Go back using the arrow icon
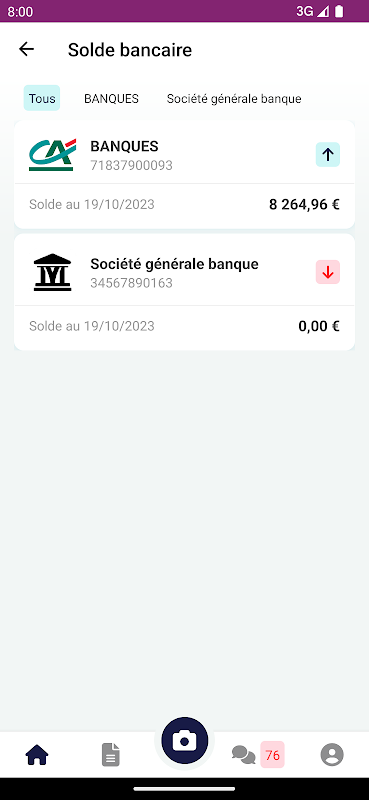 (x=26, y=49)
